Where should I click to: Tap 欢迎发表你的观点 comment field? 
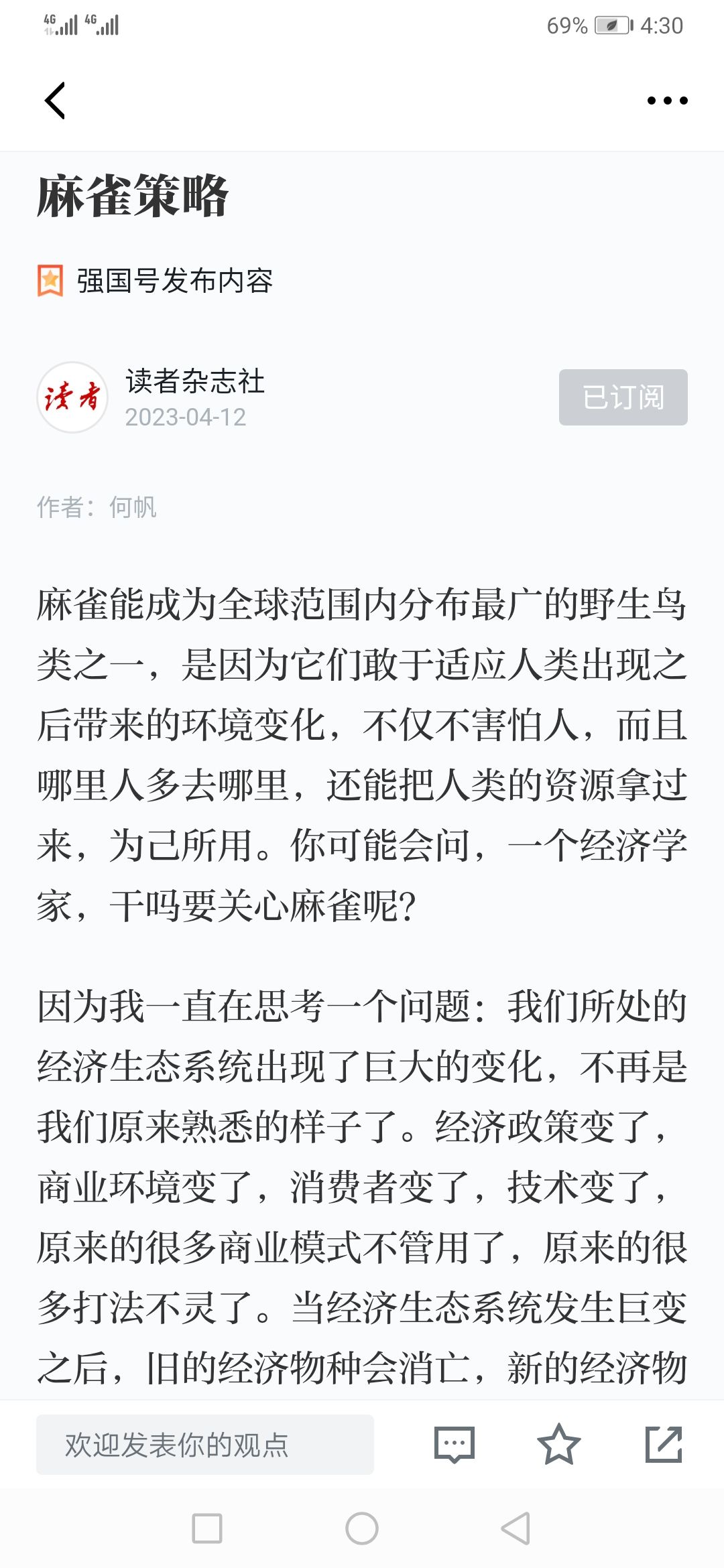pyautogui.click(x=204, y=1445)
